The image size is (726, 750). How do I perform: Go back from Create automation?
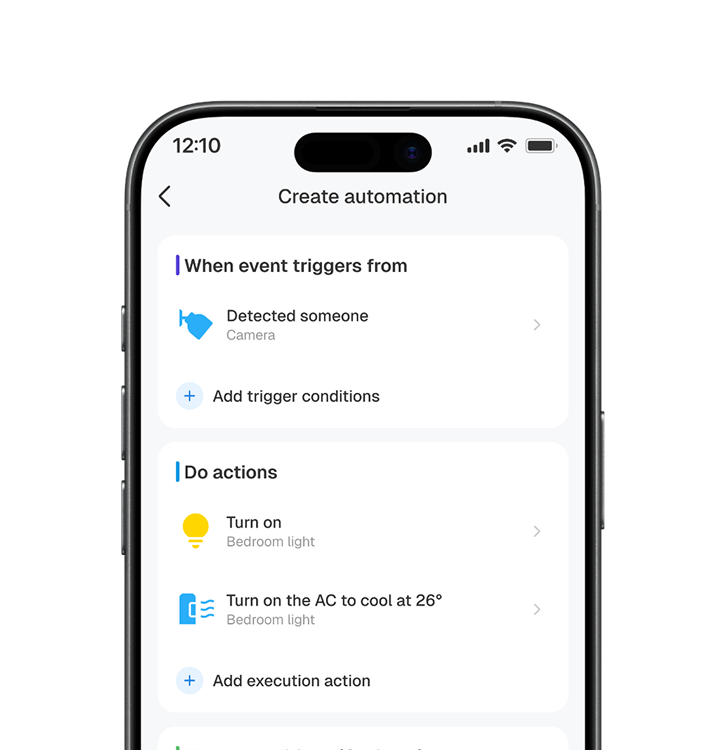click(165, 197)
